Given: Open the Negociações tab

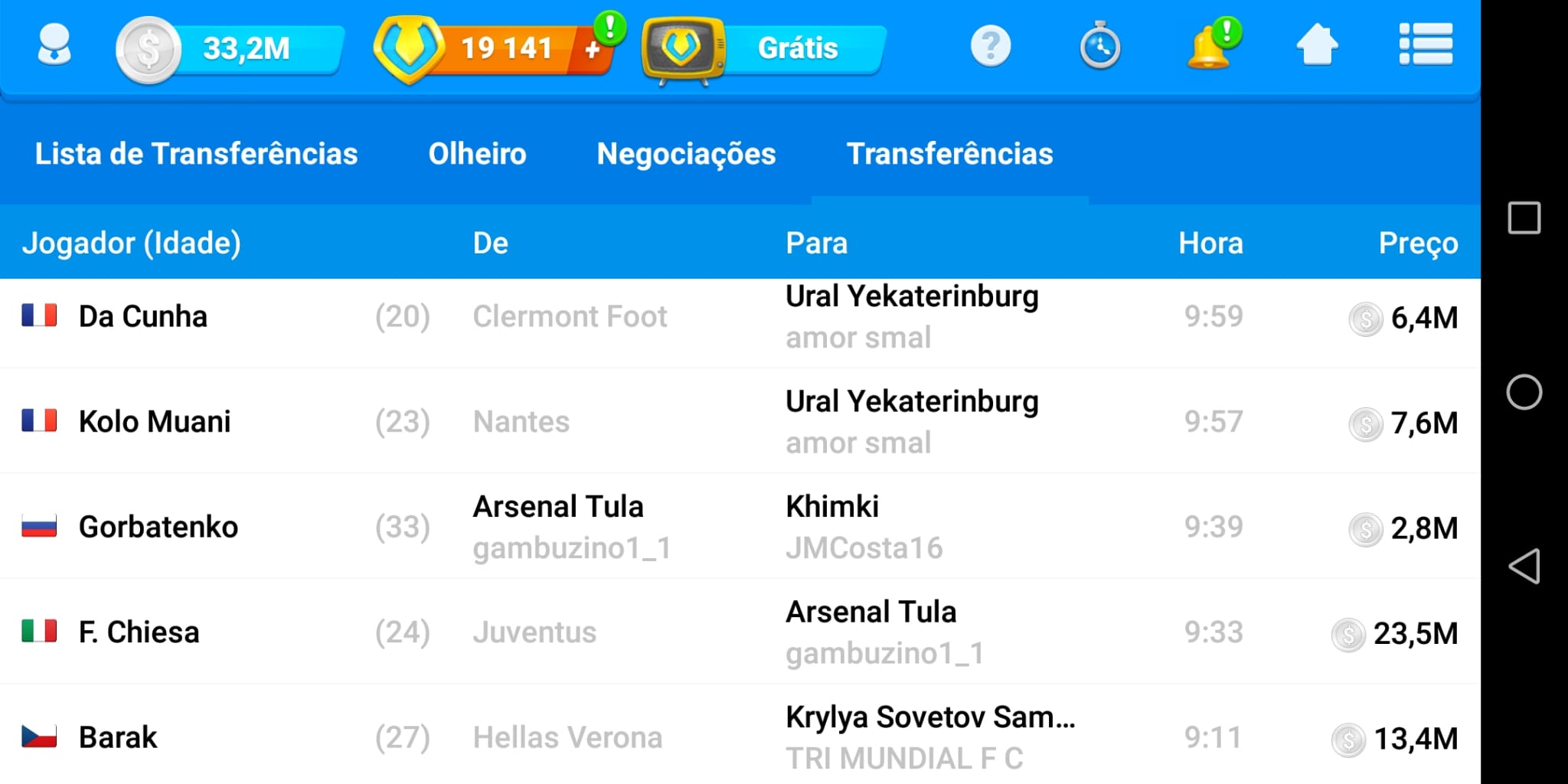Looking at the screenshot, I should [x=686, y=154].
